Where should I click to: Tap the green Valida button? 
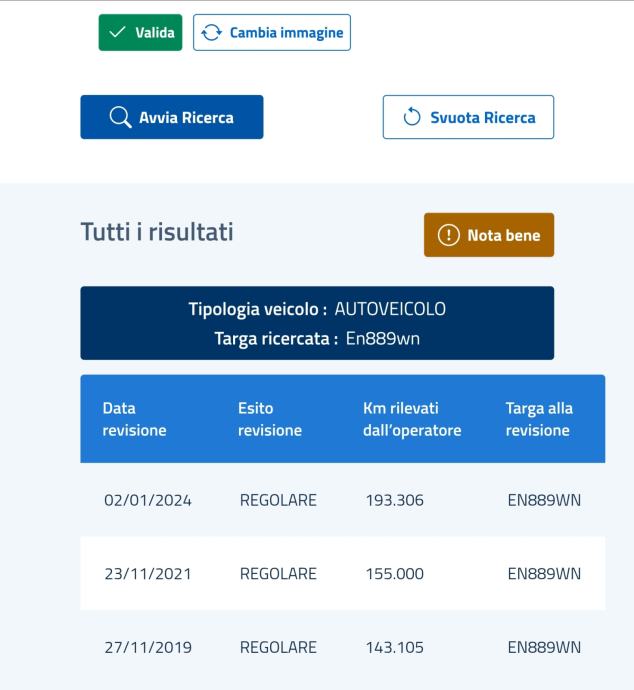[x=140, y=32]
